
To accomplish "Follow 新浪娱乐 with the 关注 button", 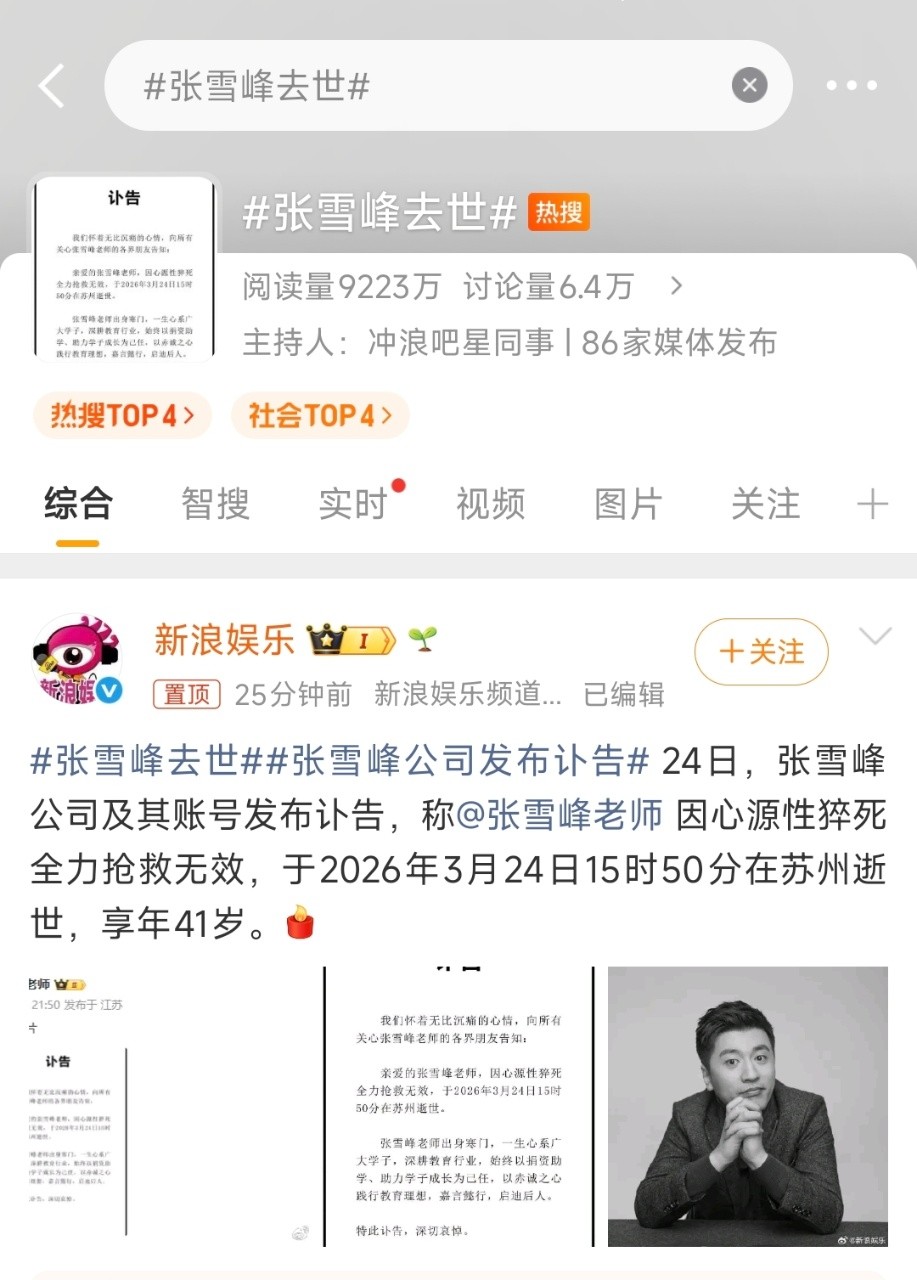I will pyautogui.click(x=761, y=652).
